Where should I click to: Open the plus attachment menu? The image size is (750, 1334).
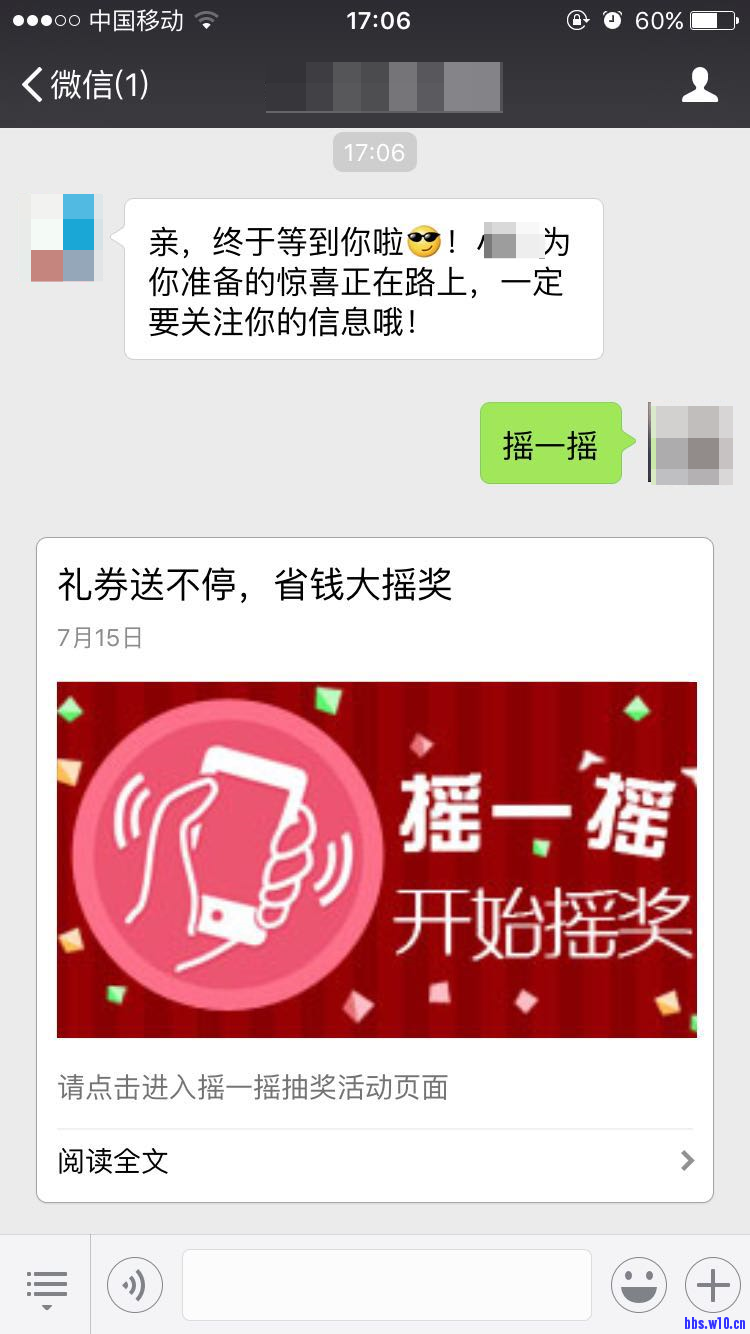712,1285
